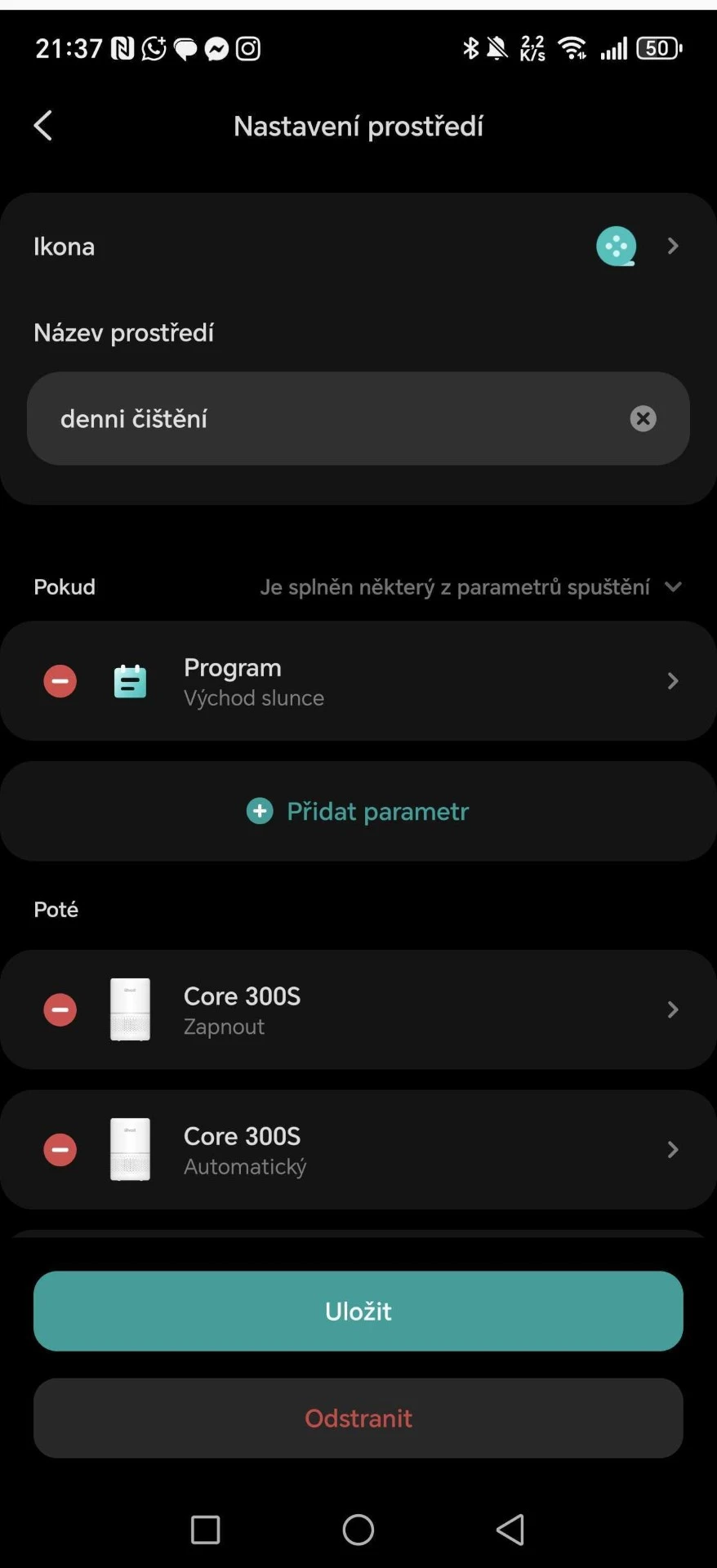717x1568 pixels.
Task: Go to the system home screen
Action: pyautogui.click(x=358, y=1530)
